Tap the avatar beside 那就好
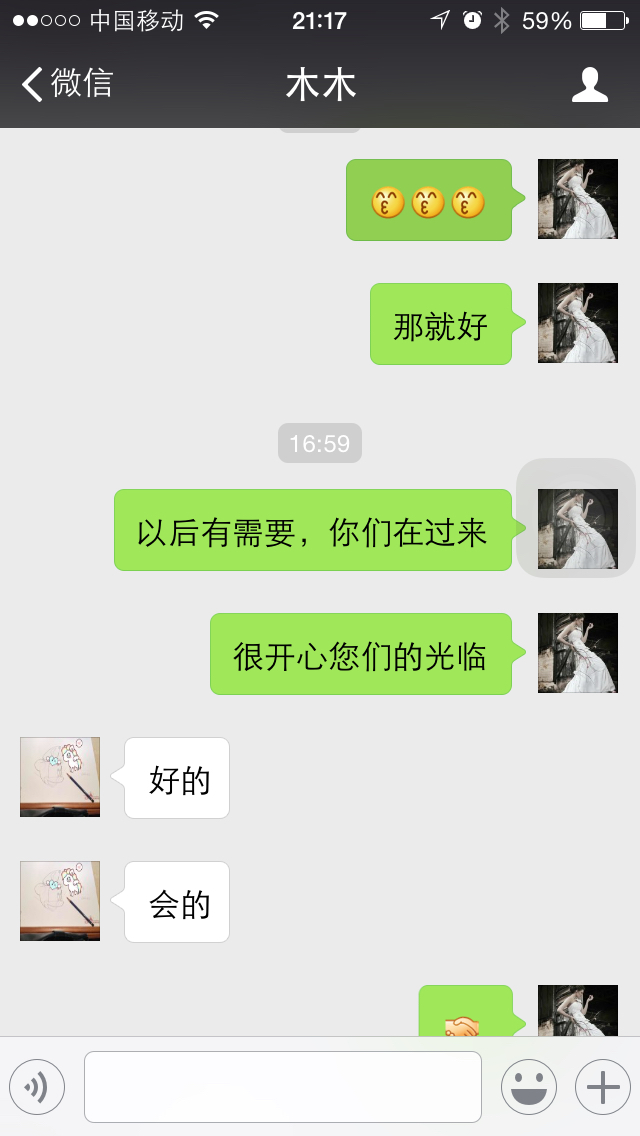This screenshot has height=1136, width=640. (x=578, y=323)
